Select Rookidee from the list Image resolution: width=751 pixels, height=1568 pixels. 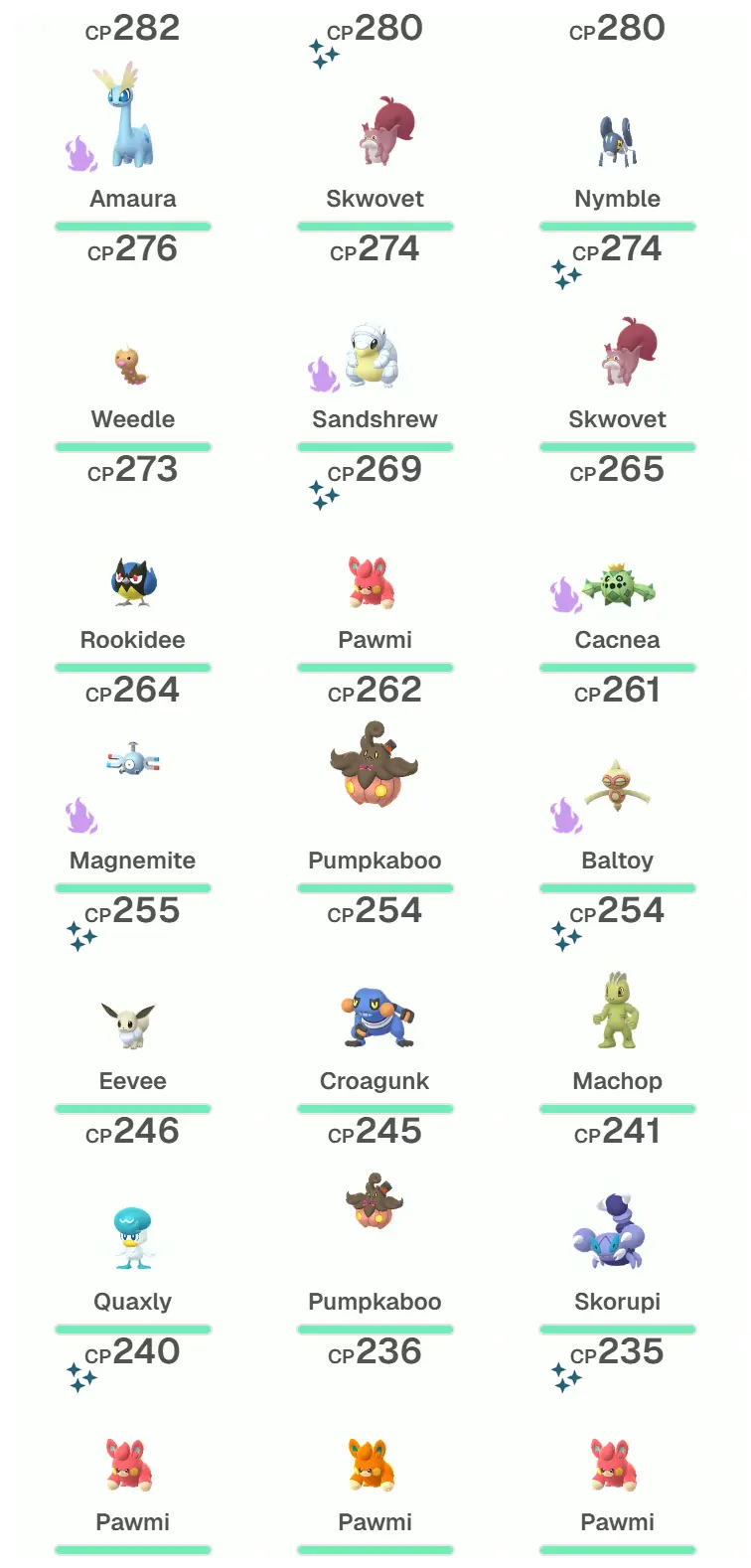pos(132,581)
